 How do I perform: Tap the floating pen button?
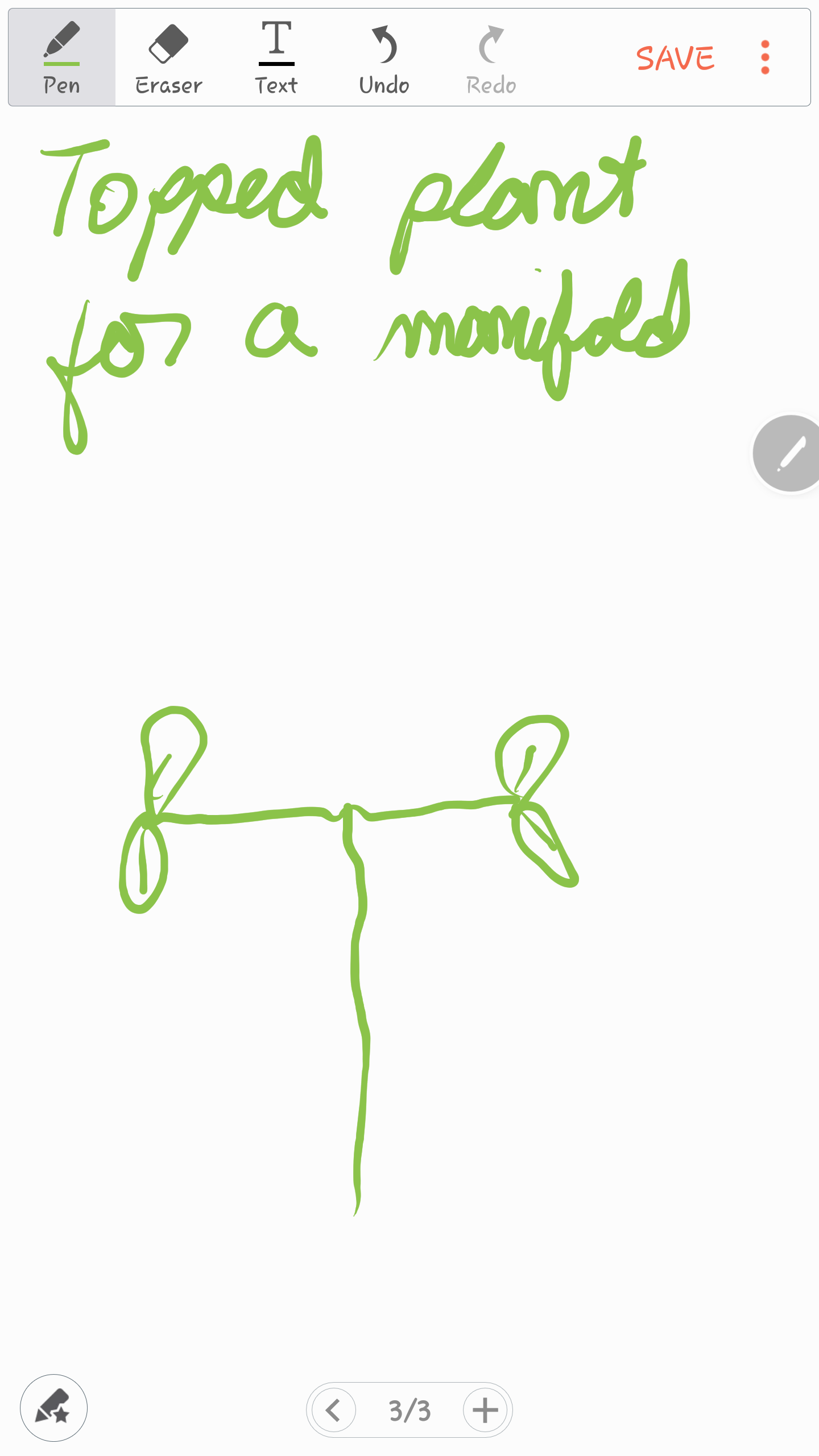click(x=789, y=453)
